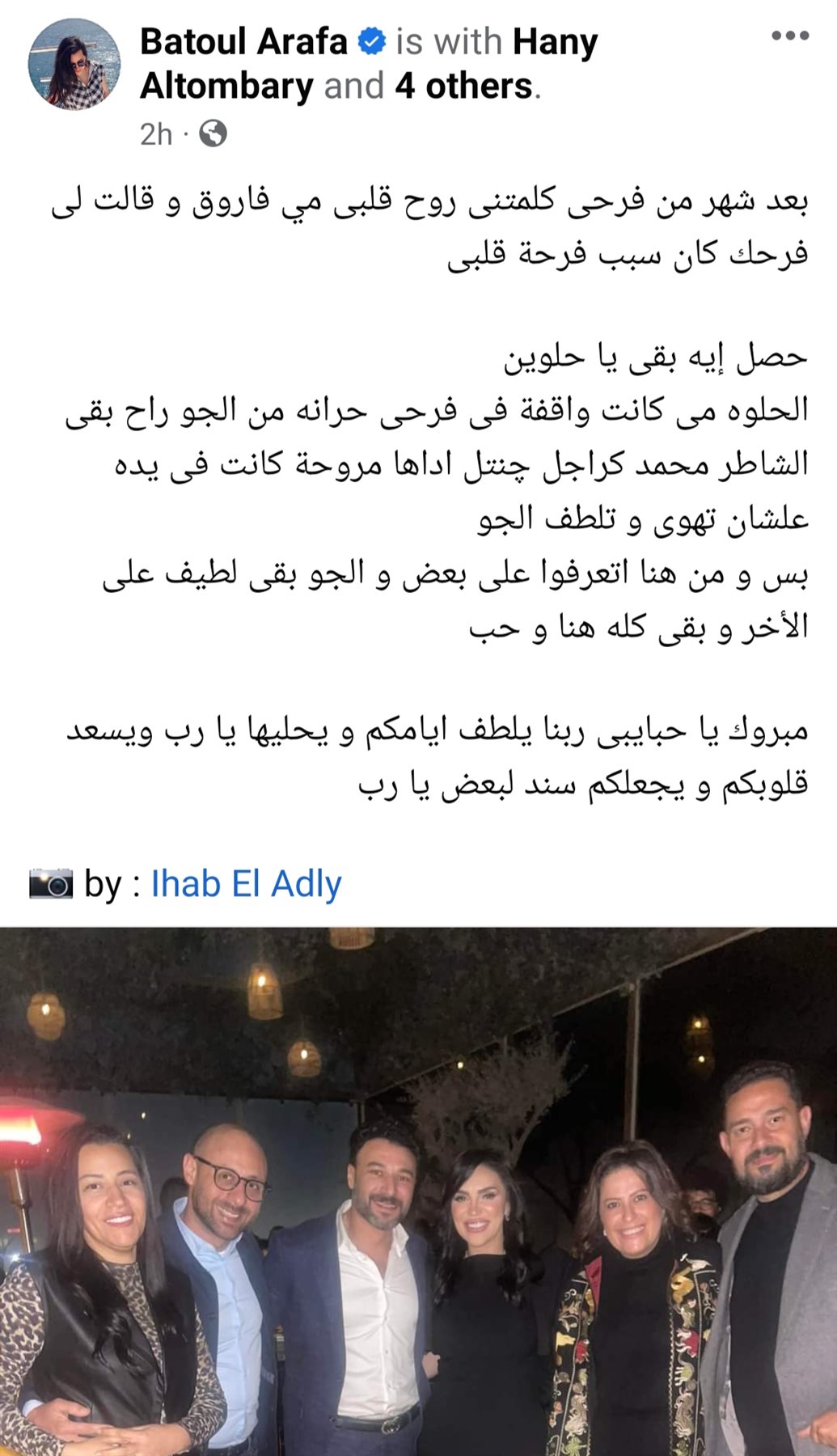Open the post's three-dot options menu
This screenshot has width=837, height=1456.
(789, 36)
